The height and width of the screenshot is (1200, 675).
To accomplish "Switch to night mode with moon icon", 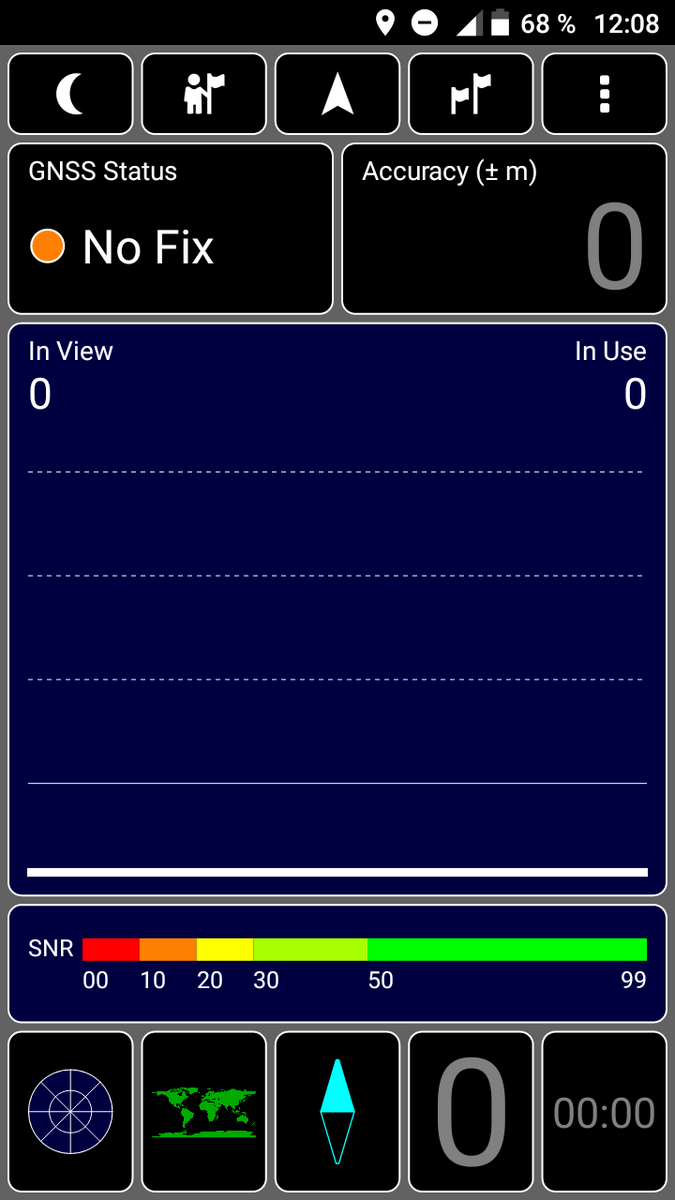I will (70, 94).
